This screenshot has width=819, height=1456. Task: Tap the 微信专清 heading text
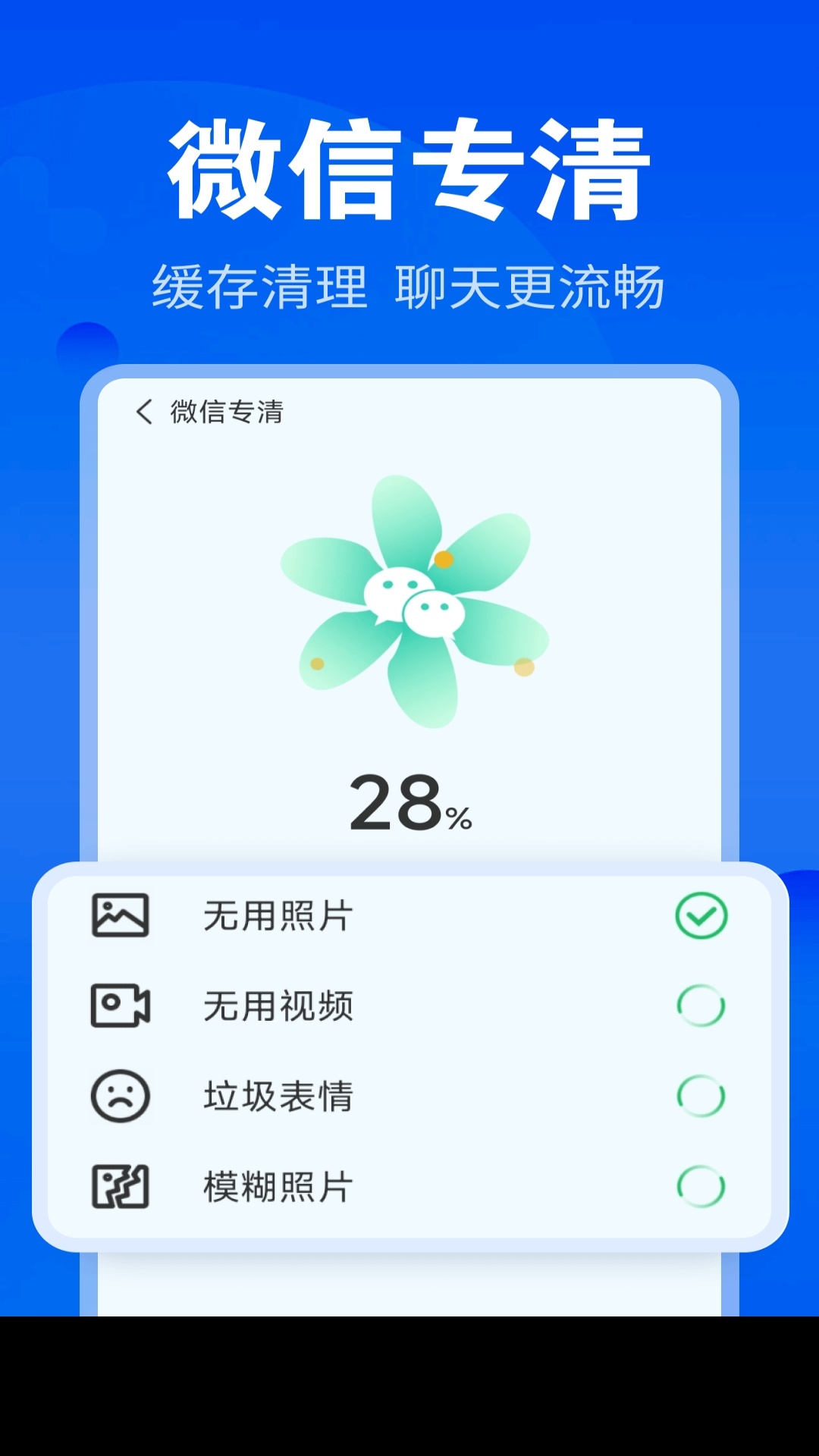pyautogui.click(x=409, y=168)
